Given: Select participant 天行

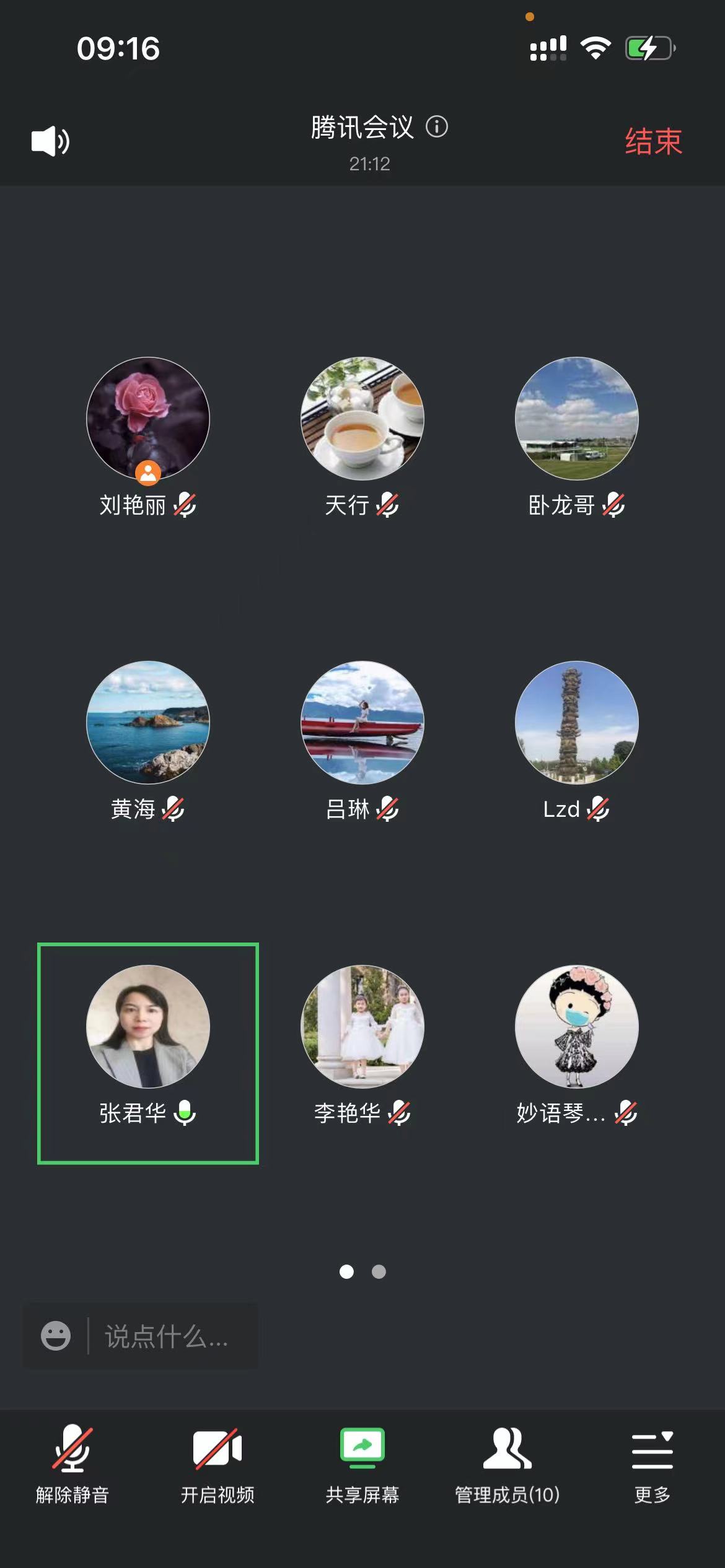Looking at the screenshot, I should click(362, 419).
